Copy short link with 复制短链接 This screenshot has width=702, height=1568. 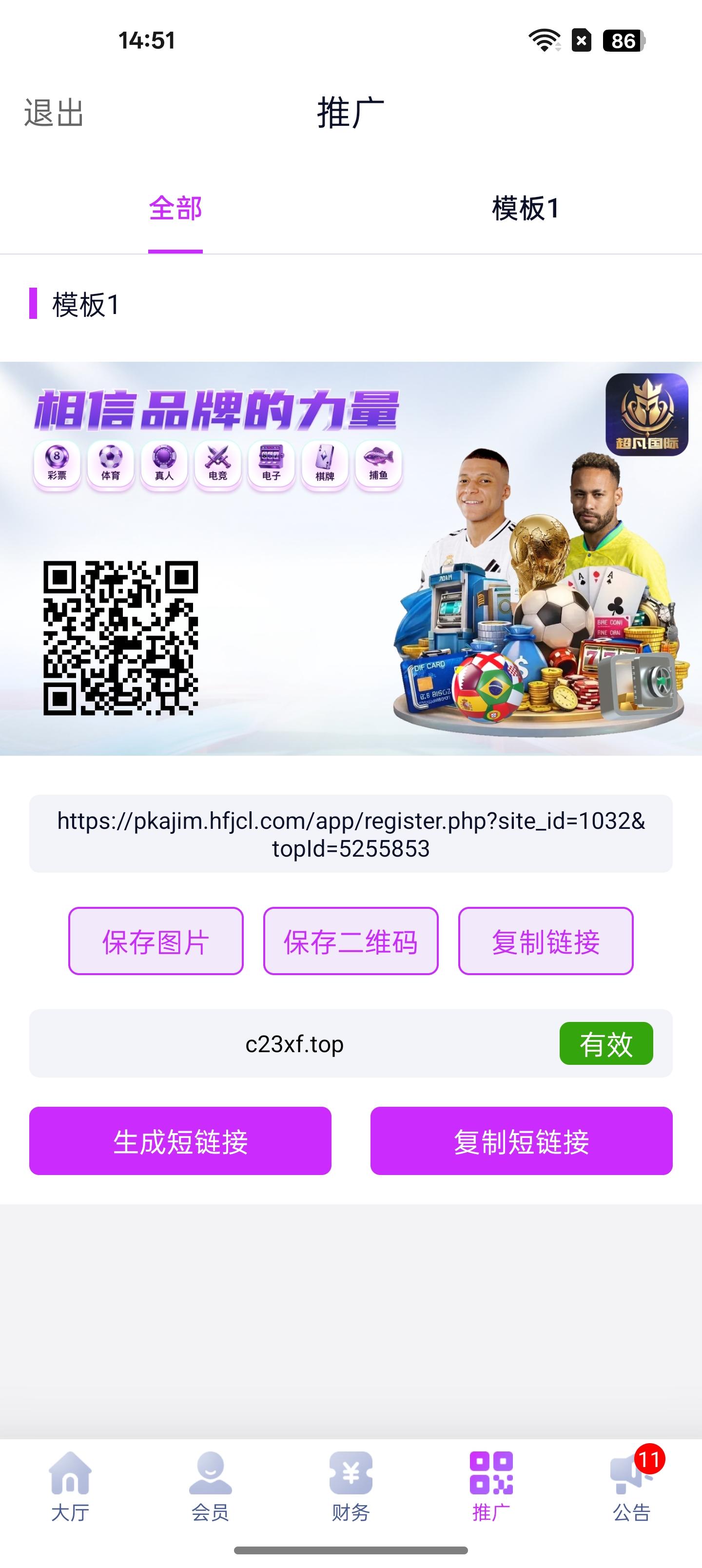tap(521, 1141)
